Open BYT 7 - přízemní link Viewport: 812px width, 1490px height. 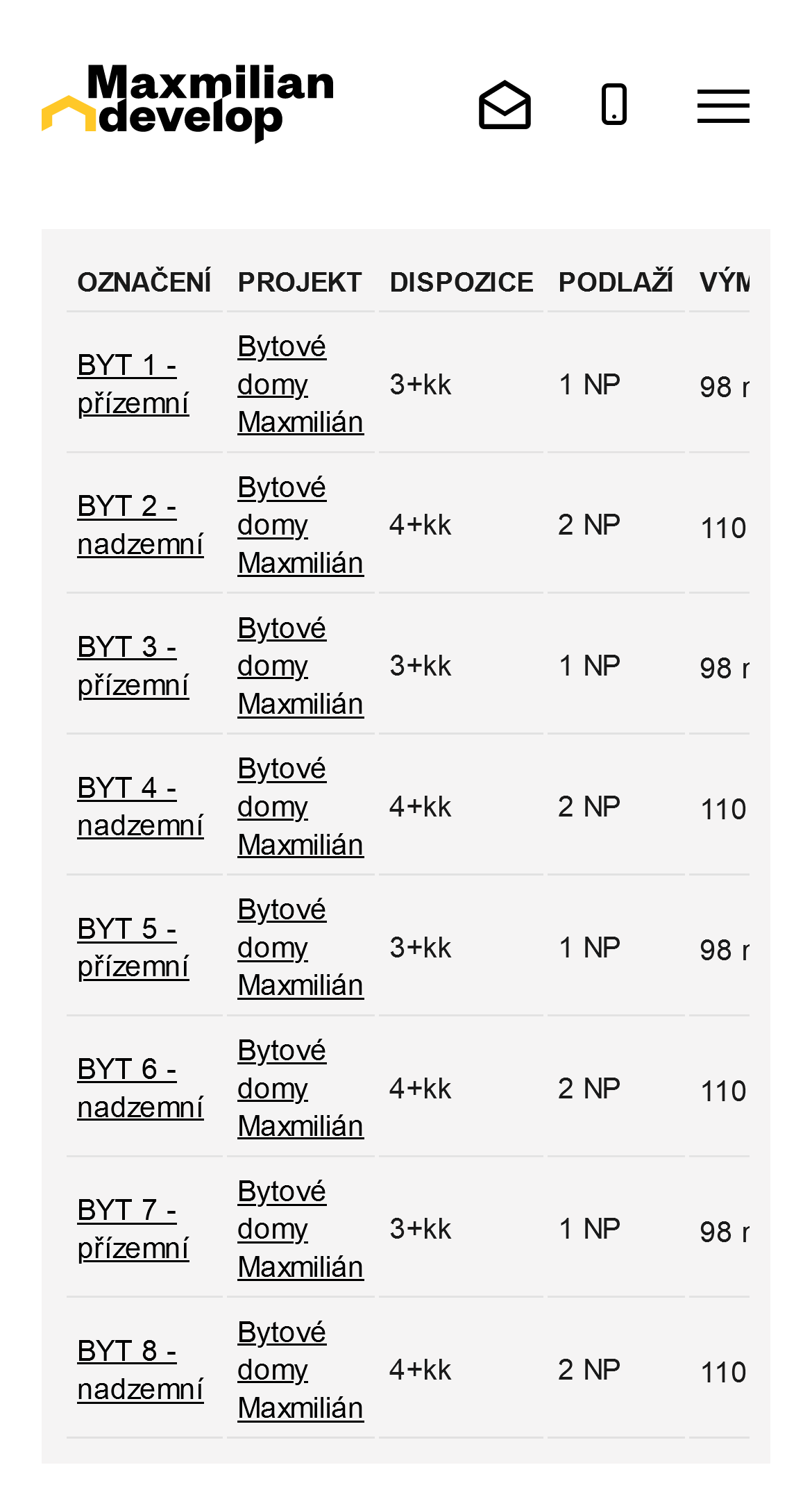133,1229
